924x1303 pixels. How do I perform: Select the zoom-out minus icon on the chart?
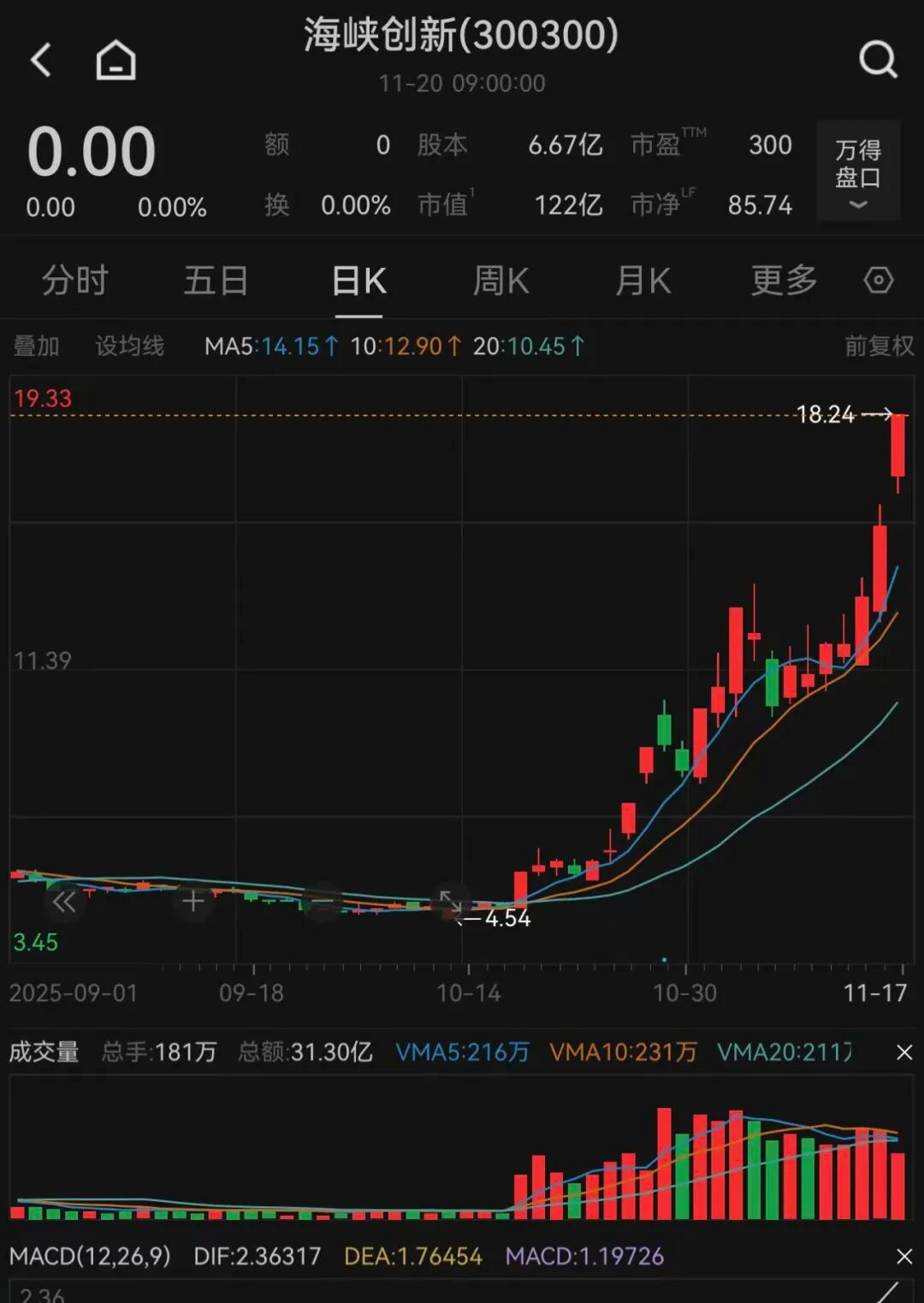321,901
